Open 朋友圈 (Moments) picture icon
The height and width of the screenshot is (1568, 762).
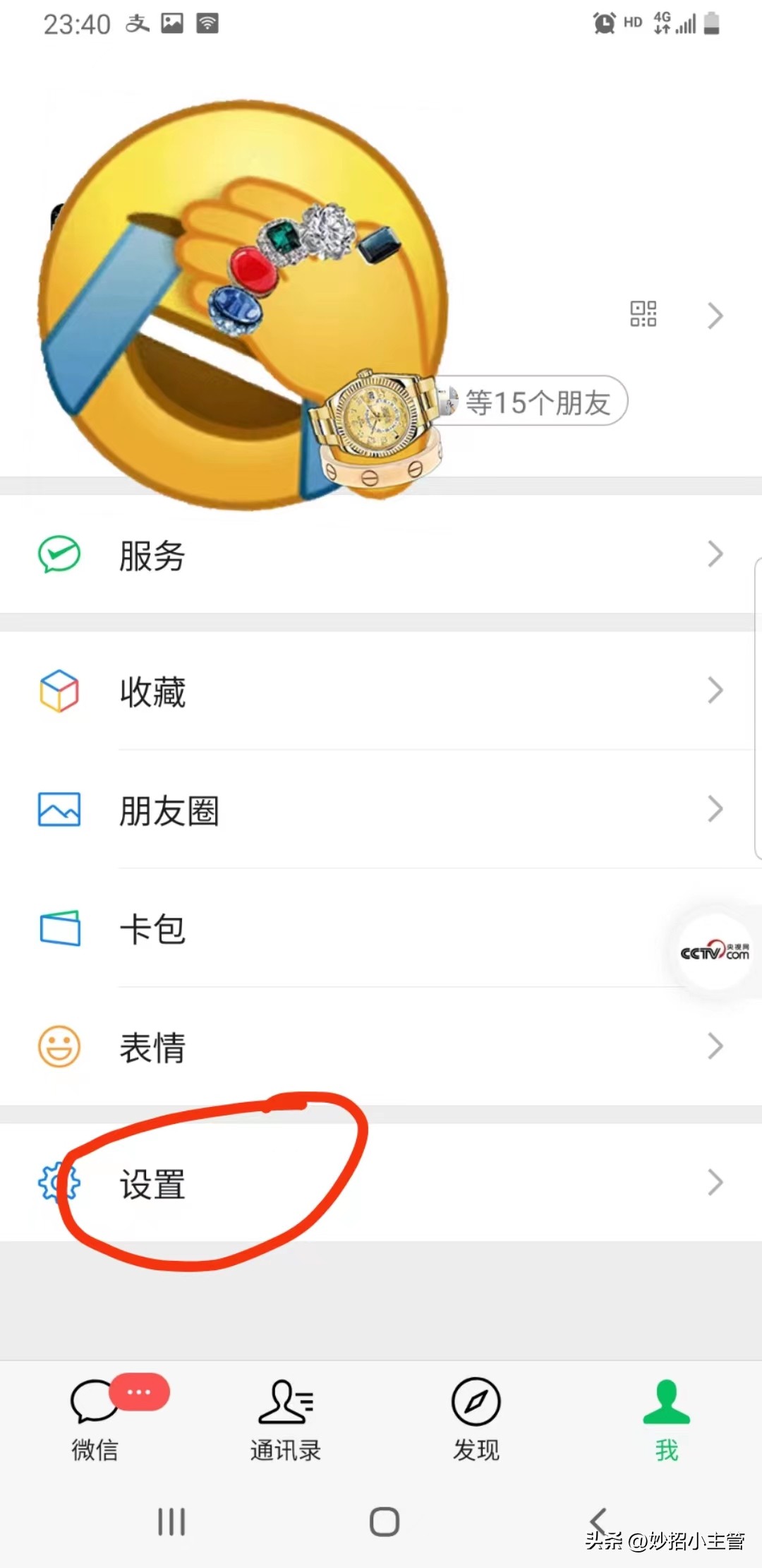(58, 810)
